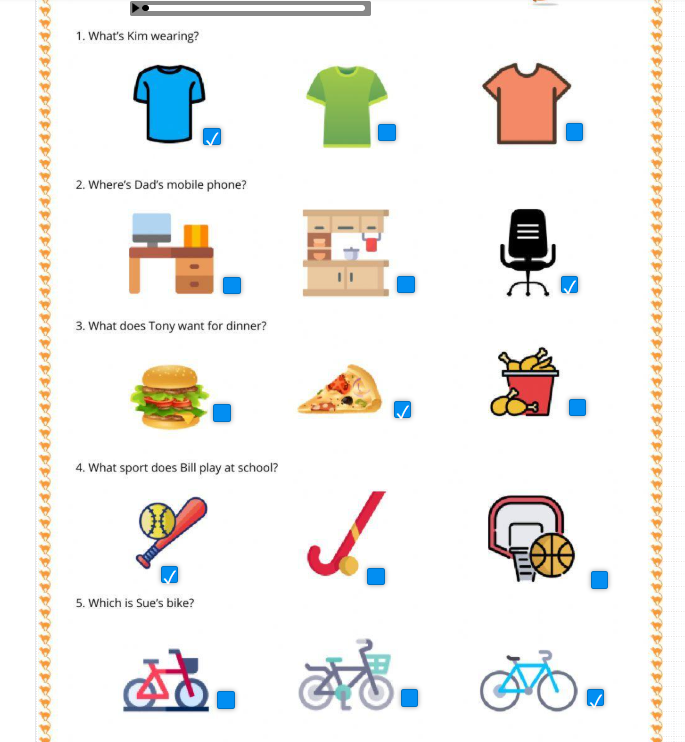Uncheck the blue t-shirt checkbox
Viewport: 685px width, 742px height.
click(212, 137)
